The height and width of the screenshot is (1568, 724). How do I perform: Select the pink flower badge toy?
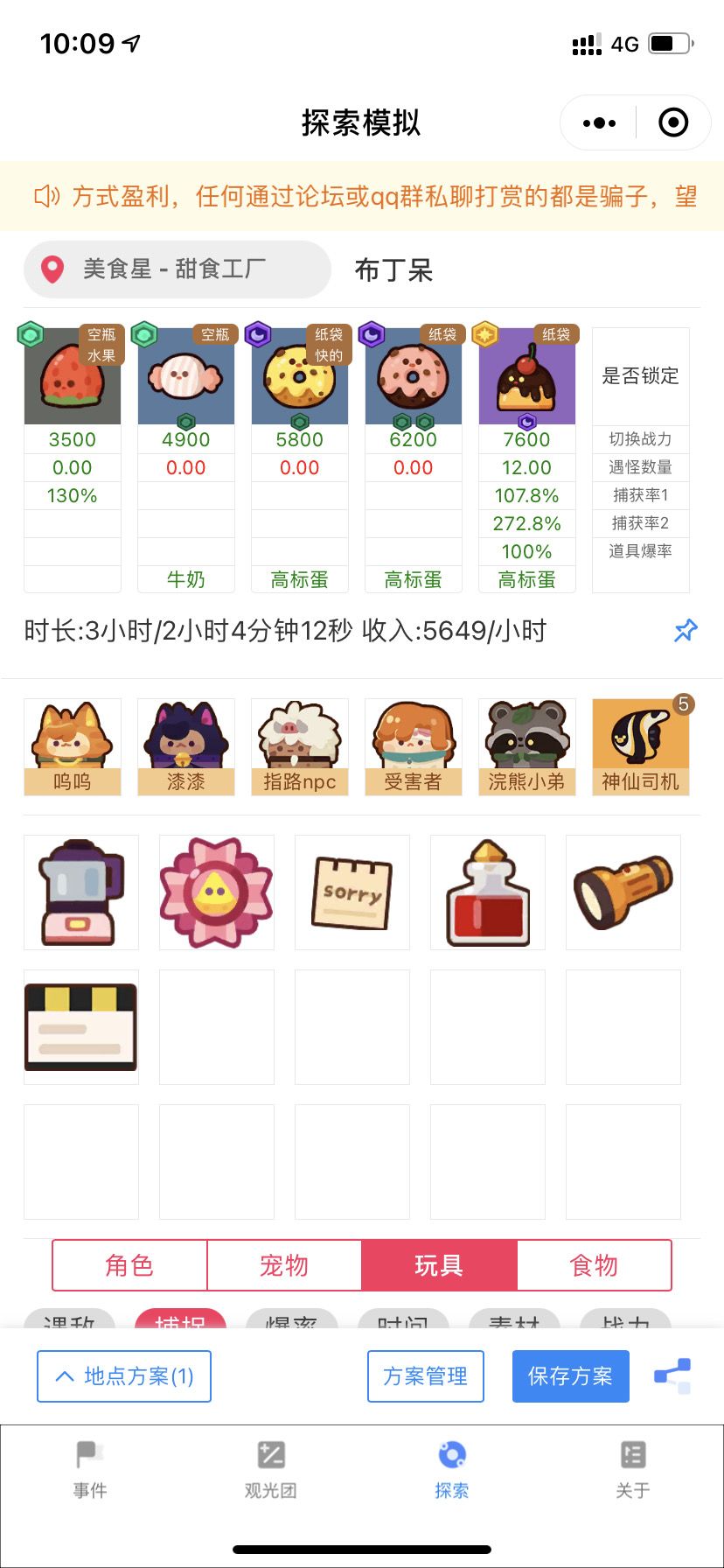[216, 892]
